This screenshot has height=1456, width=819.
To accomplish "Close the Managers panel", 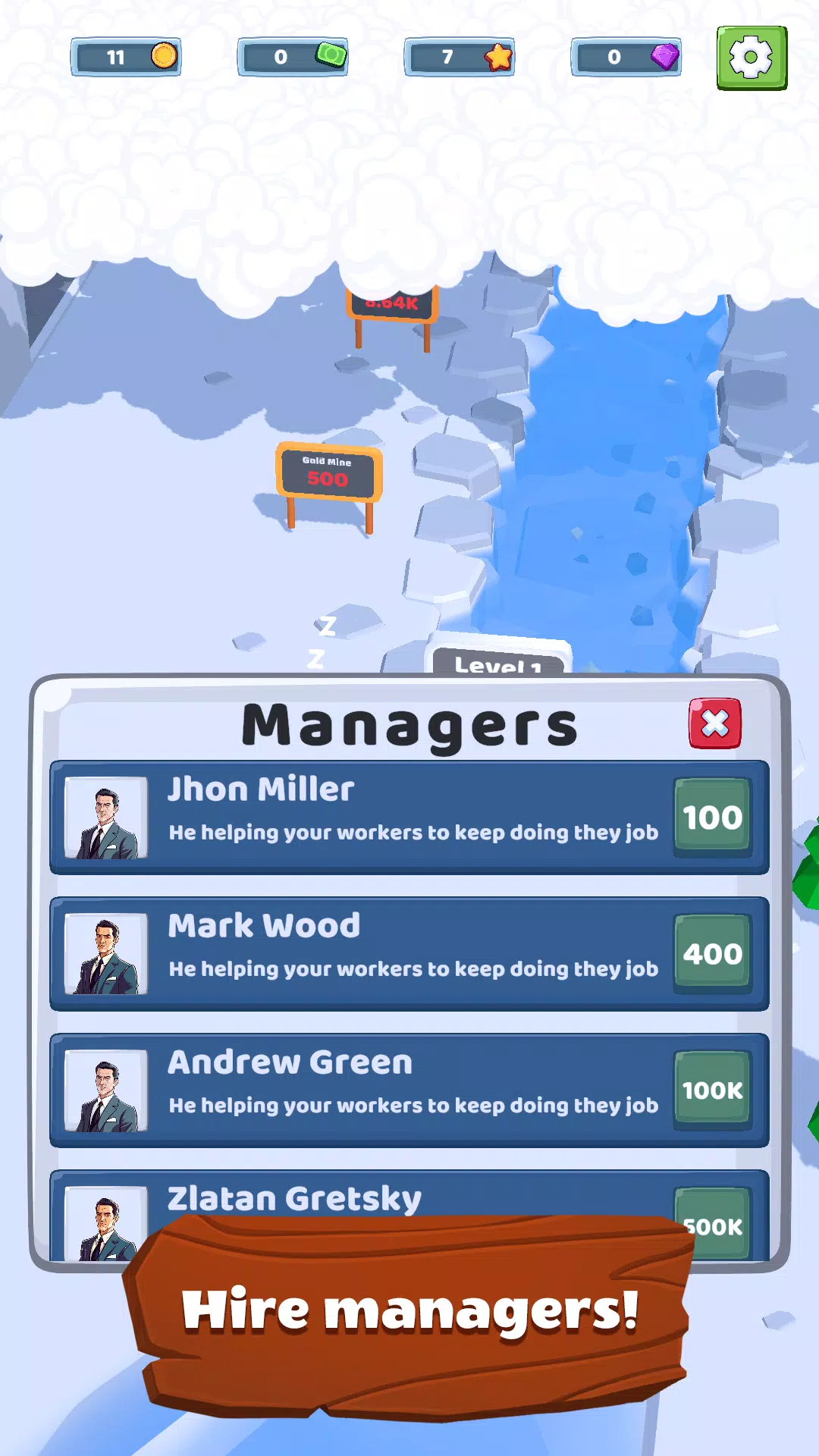I will pyautogui.click(x=714, y=723).
